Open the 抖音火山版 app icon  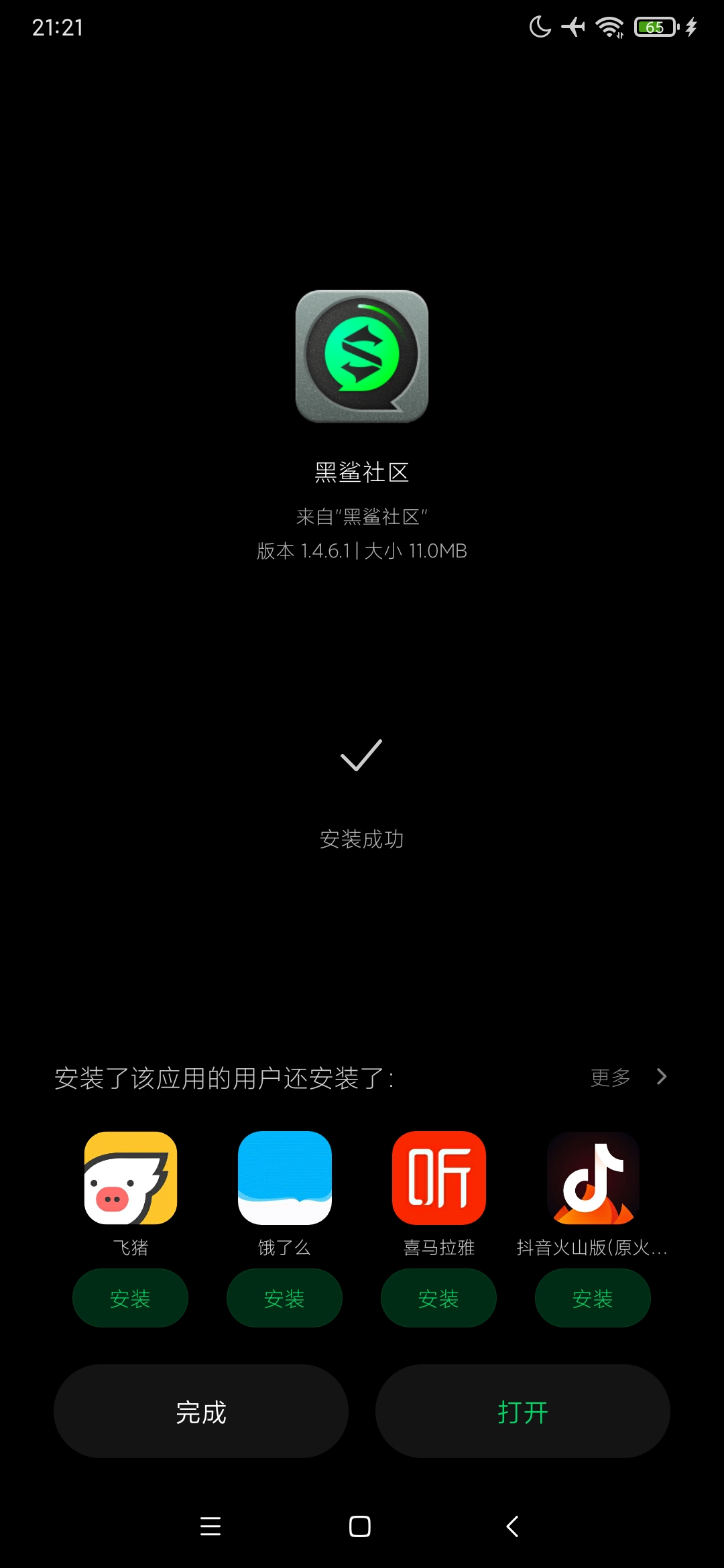click(593, 1178)
